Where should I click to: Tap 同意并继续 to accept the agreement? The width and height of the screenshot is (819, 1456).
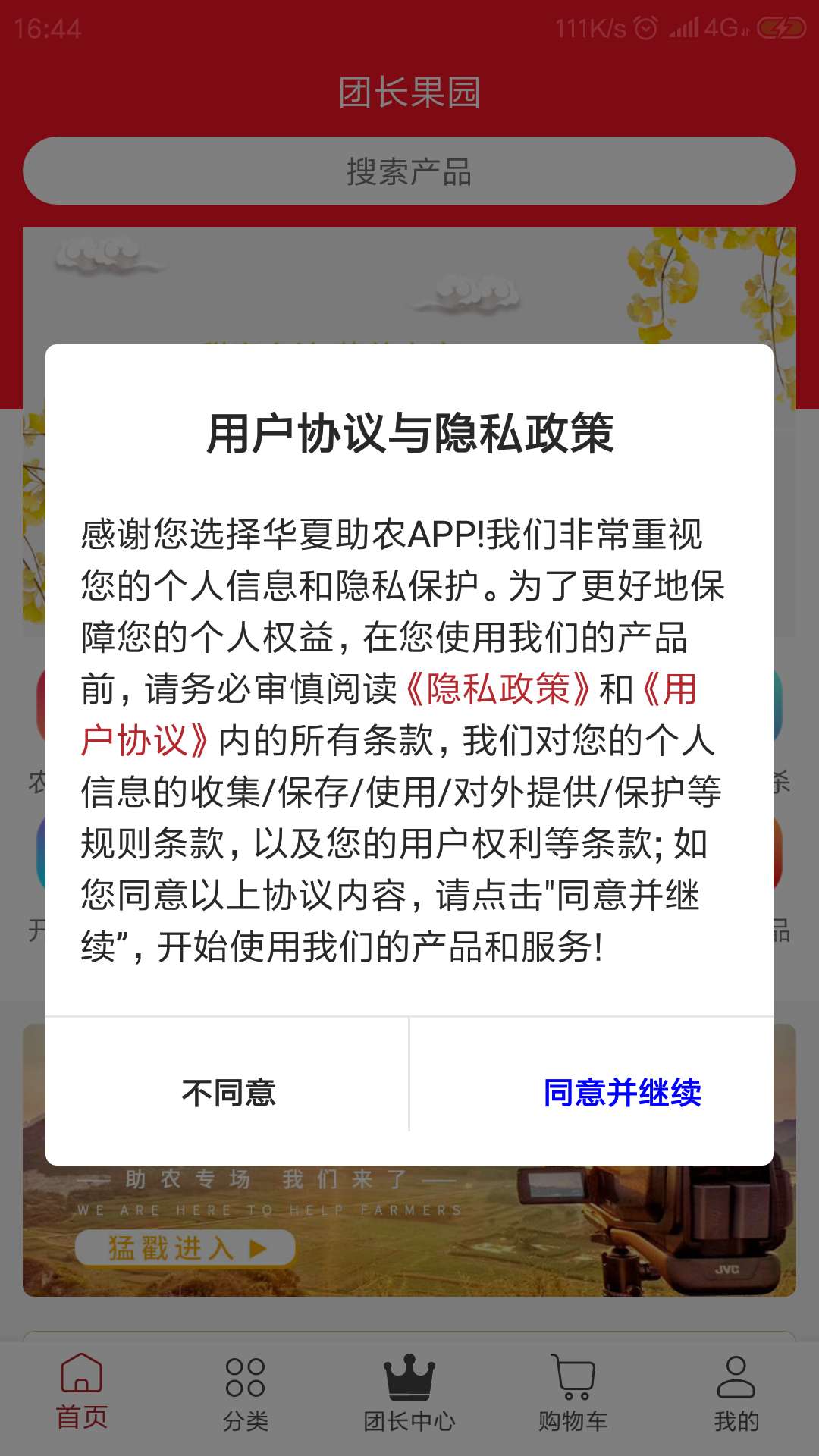click(x=622, y=1092)
